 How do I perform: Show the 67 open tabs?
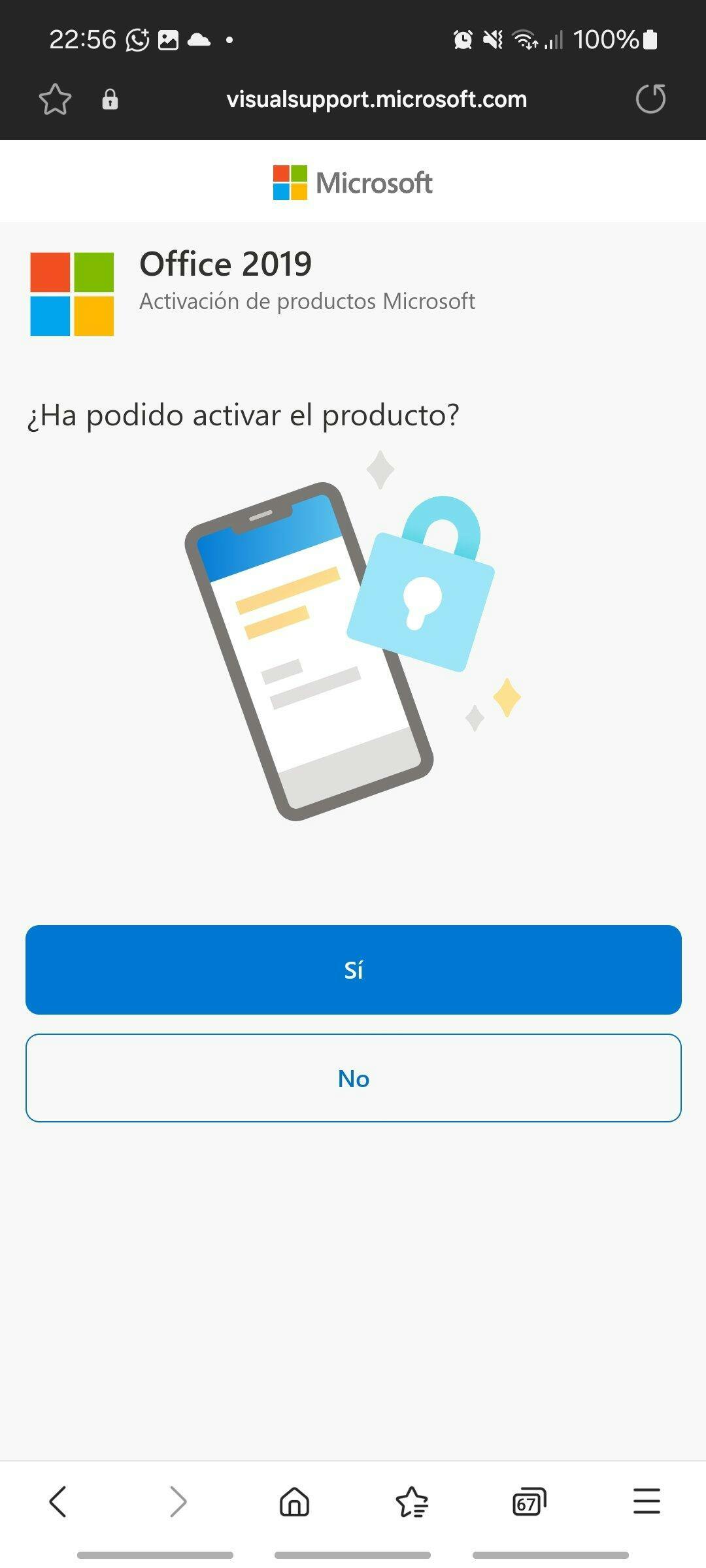529,1501
